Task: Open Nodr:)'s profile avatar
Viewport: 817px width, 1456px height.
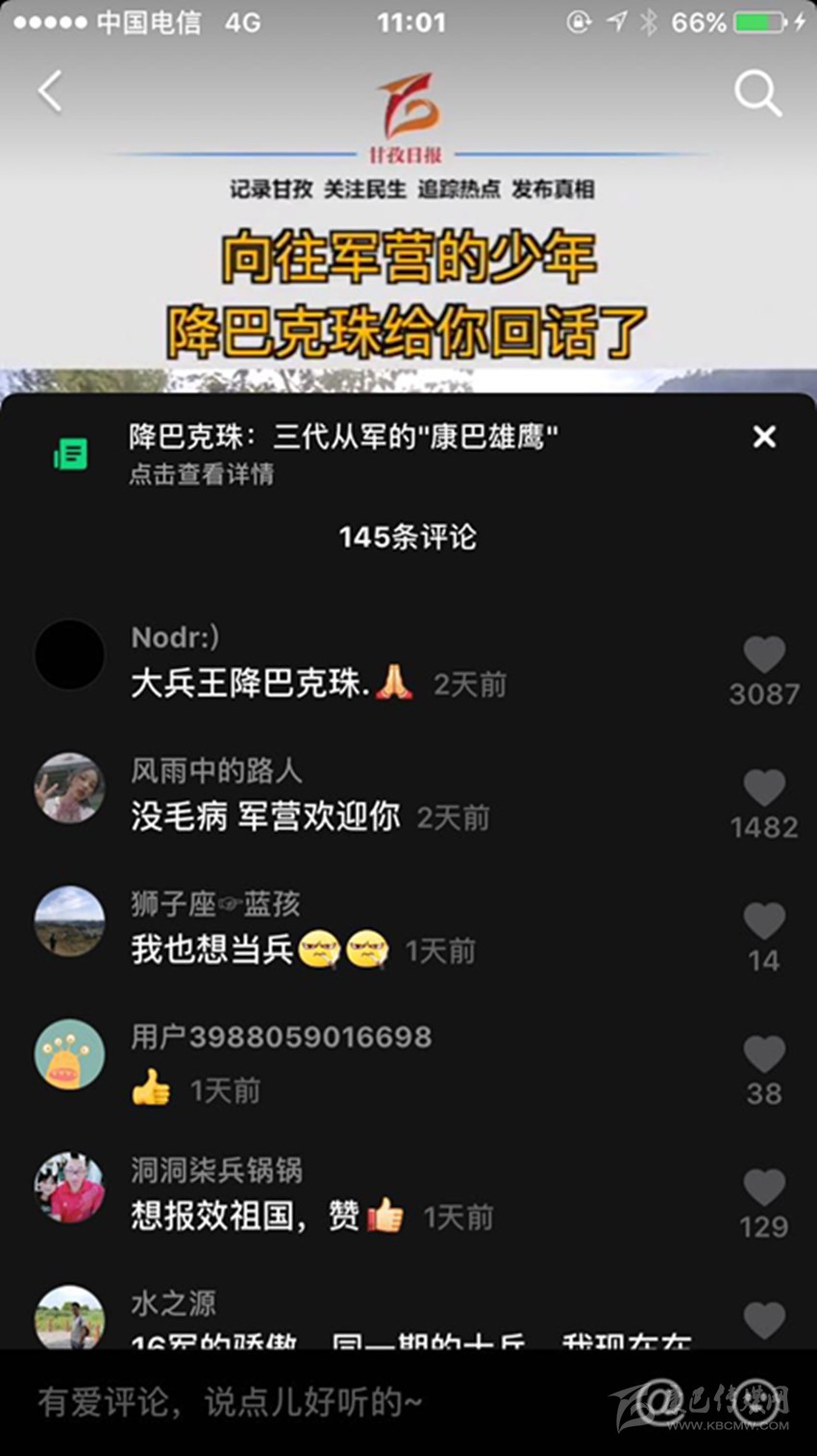Action: [69, 655]
